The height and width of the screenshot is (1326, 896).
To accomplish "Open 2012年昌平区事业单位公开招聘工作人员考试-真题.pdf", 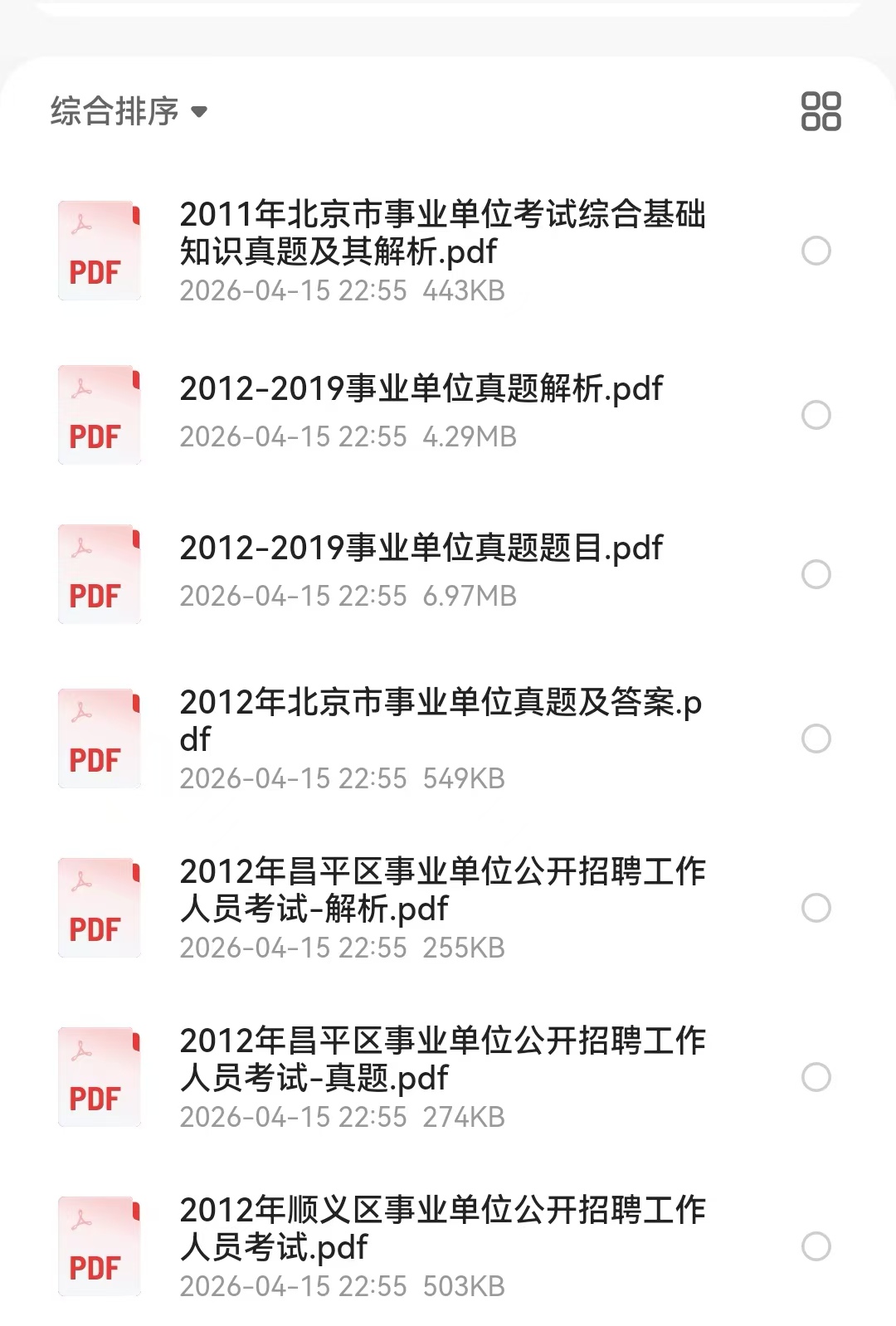I will (x=441, y=1060).
